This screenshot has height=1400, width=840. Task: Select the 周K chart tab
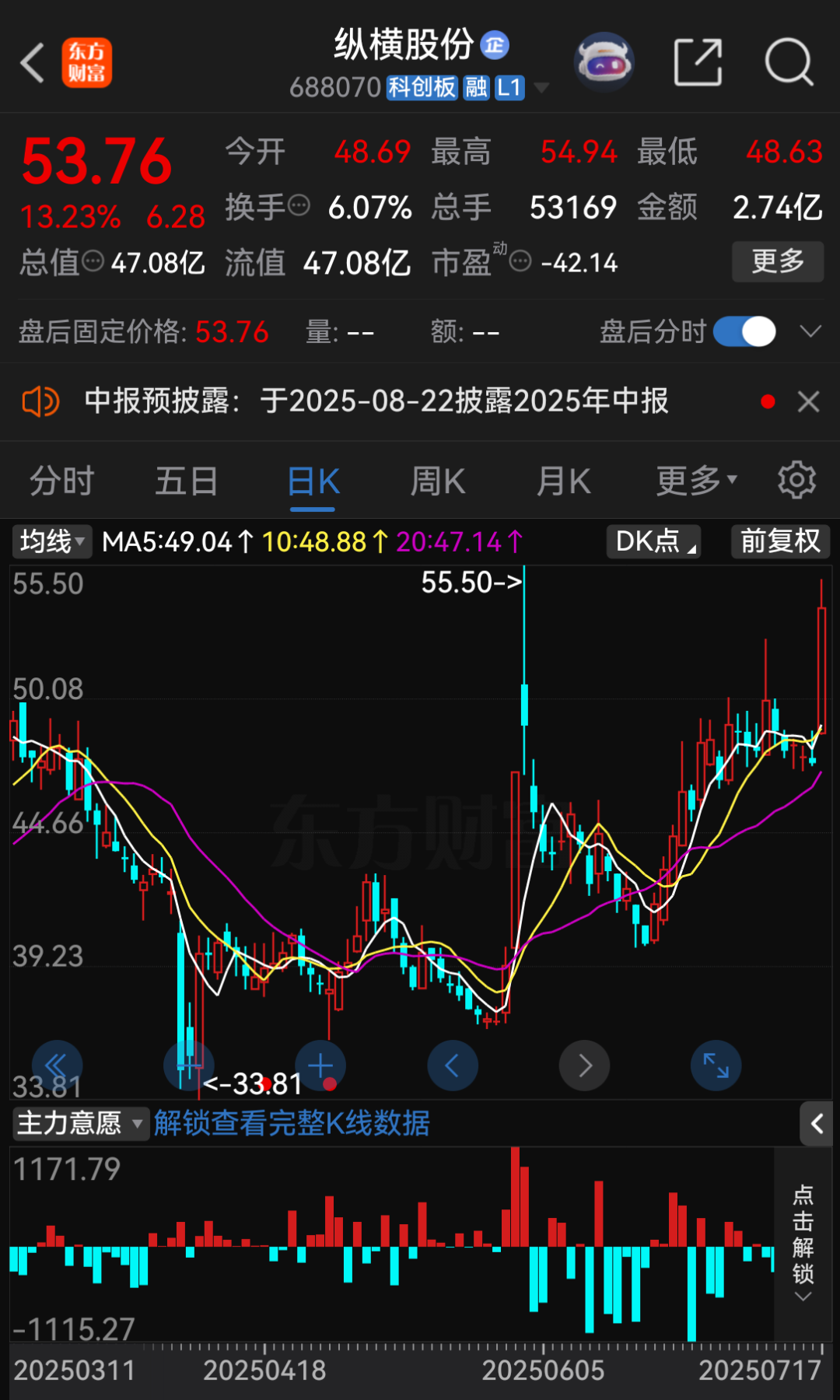pos(437,481)
